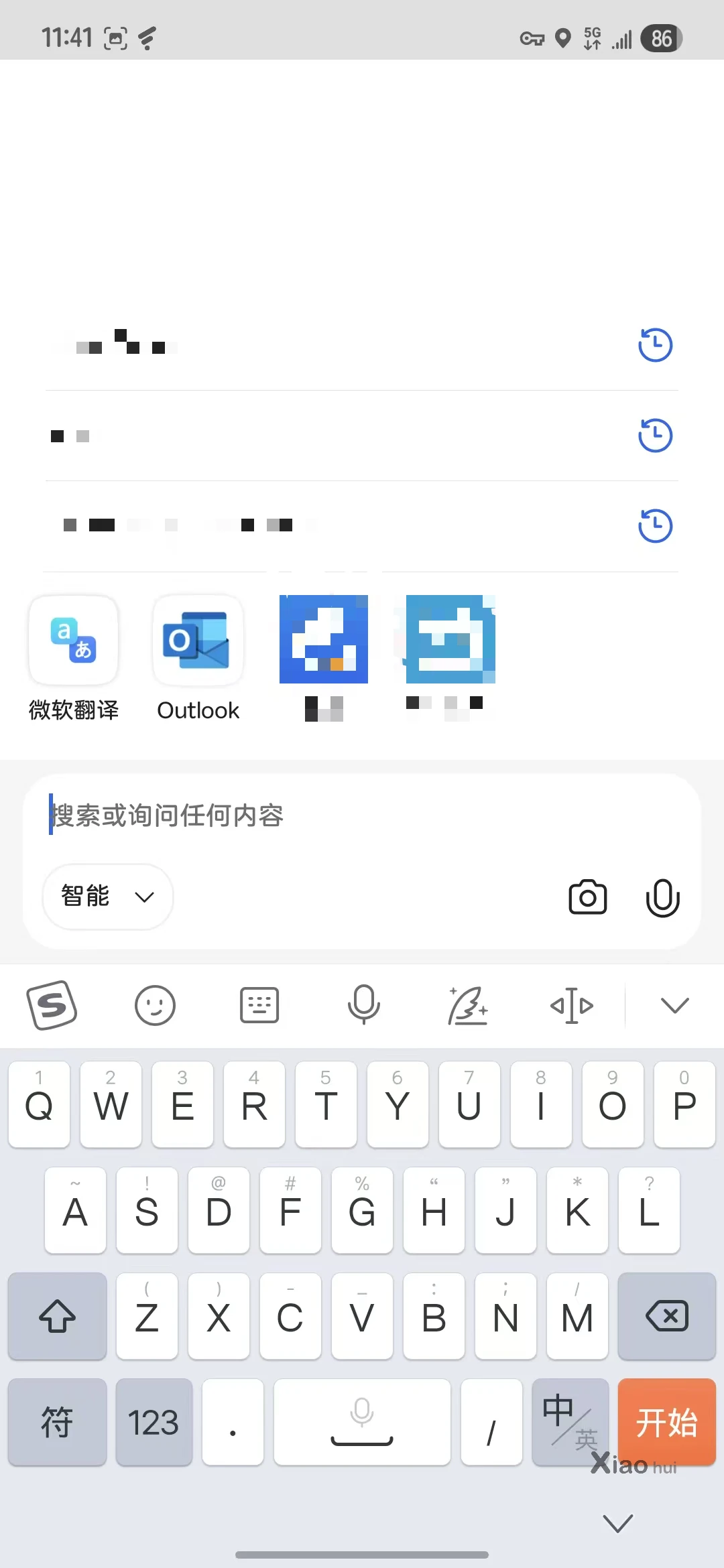
Task: Open the emoji panel on keyboard toolbar
Action: 155,1005
